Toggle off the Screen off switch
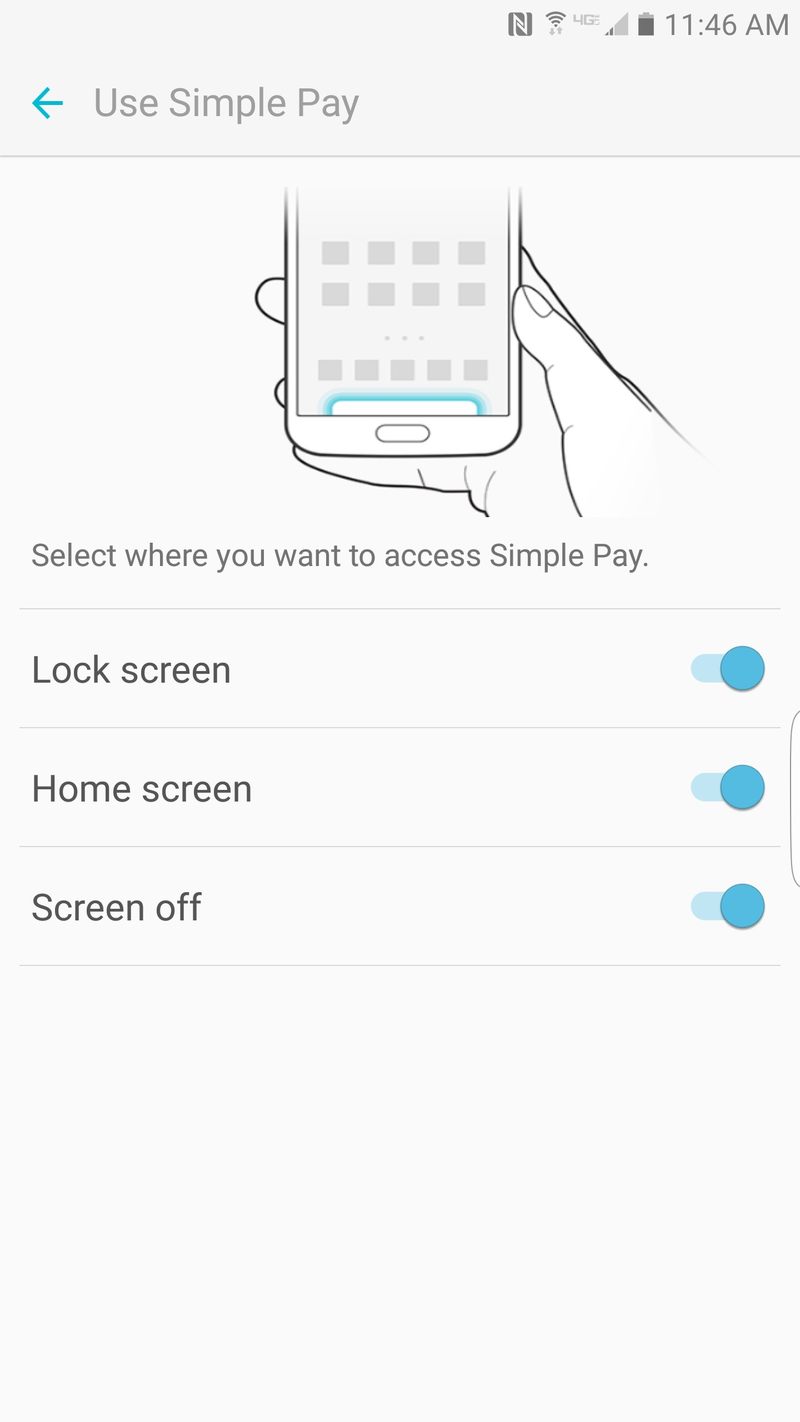 (x=727, y=907)
